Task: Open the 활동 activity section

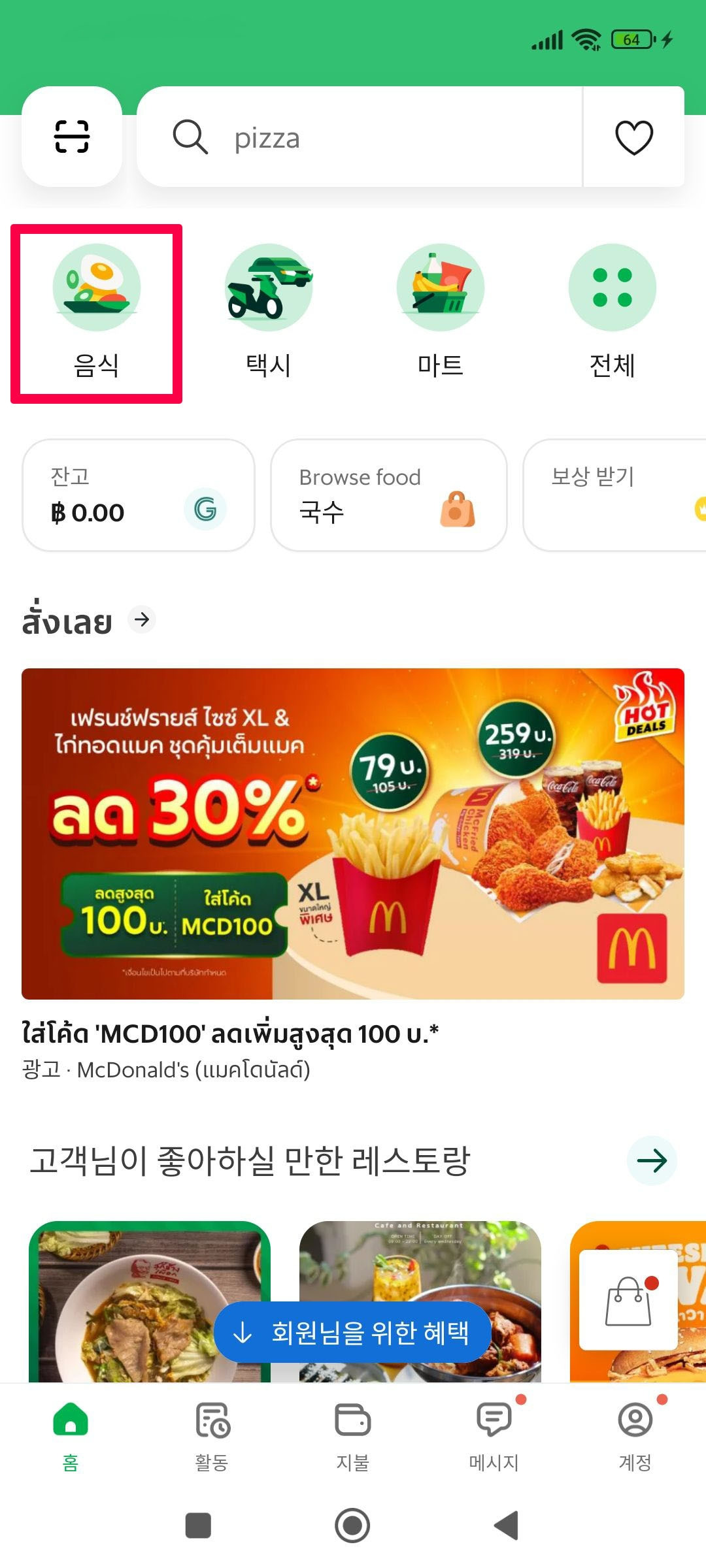Action: 211,1447
